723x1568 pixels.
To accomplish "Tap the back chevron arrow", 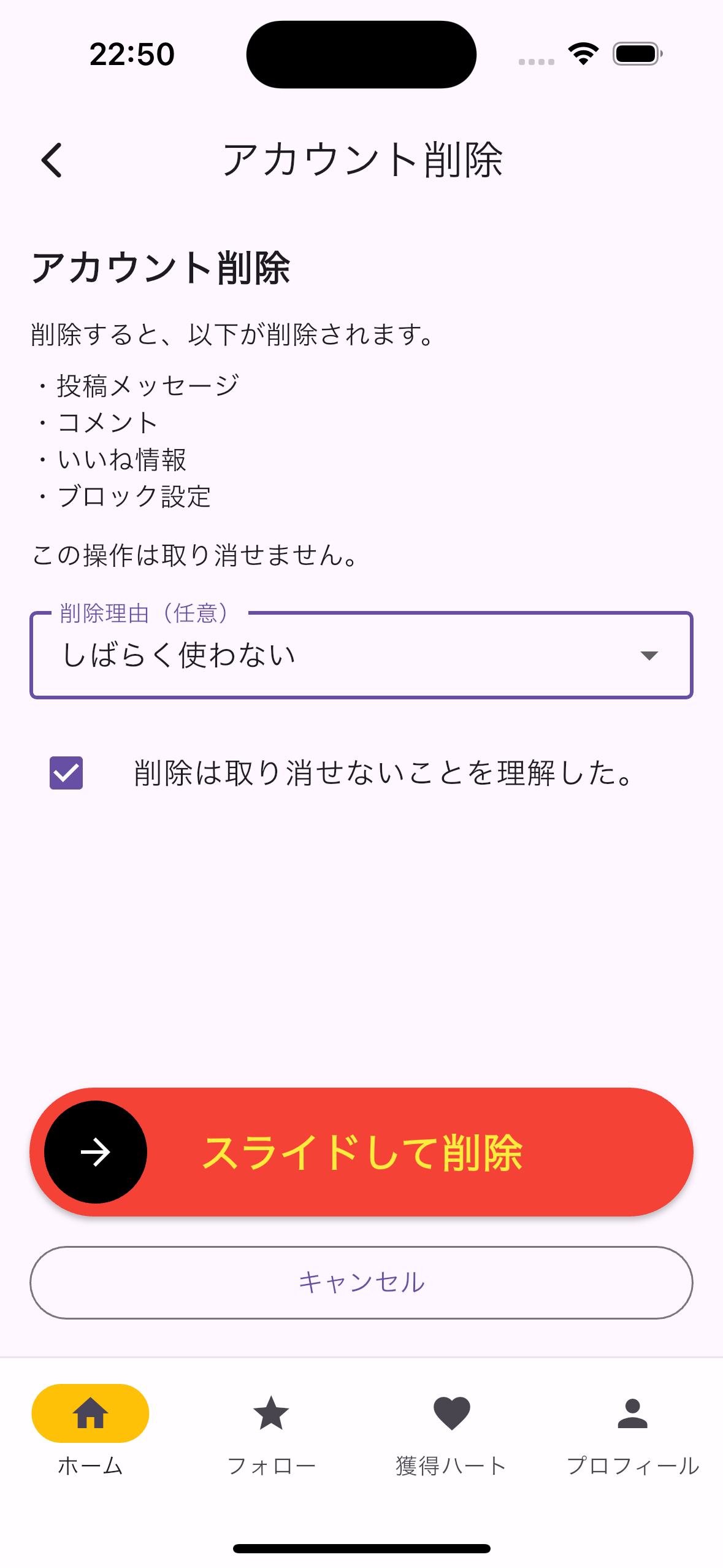I will [52, 161].
